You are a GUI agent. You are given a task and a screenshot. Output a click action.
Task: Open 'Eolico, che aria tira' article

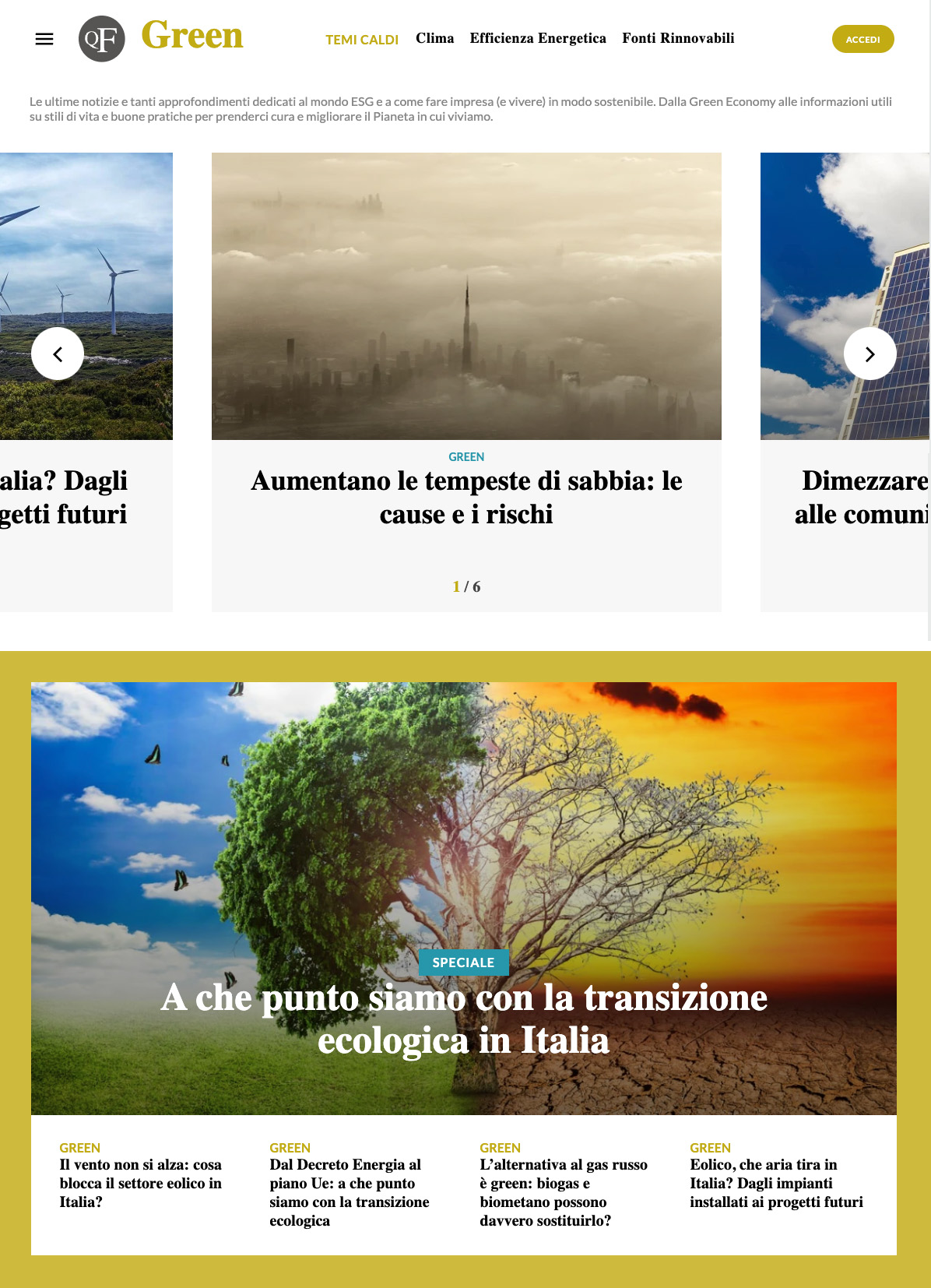point(776,1183)
